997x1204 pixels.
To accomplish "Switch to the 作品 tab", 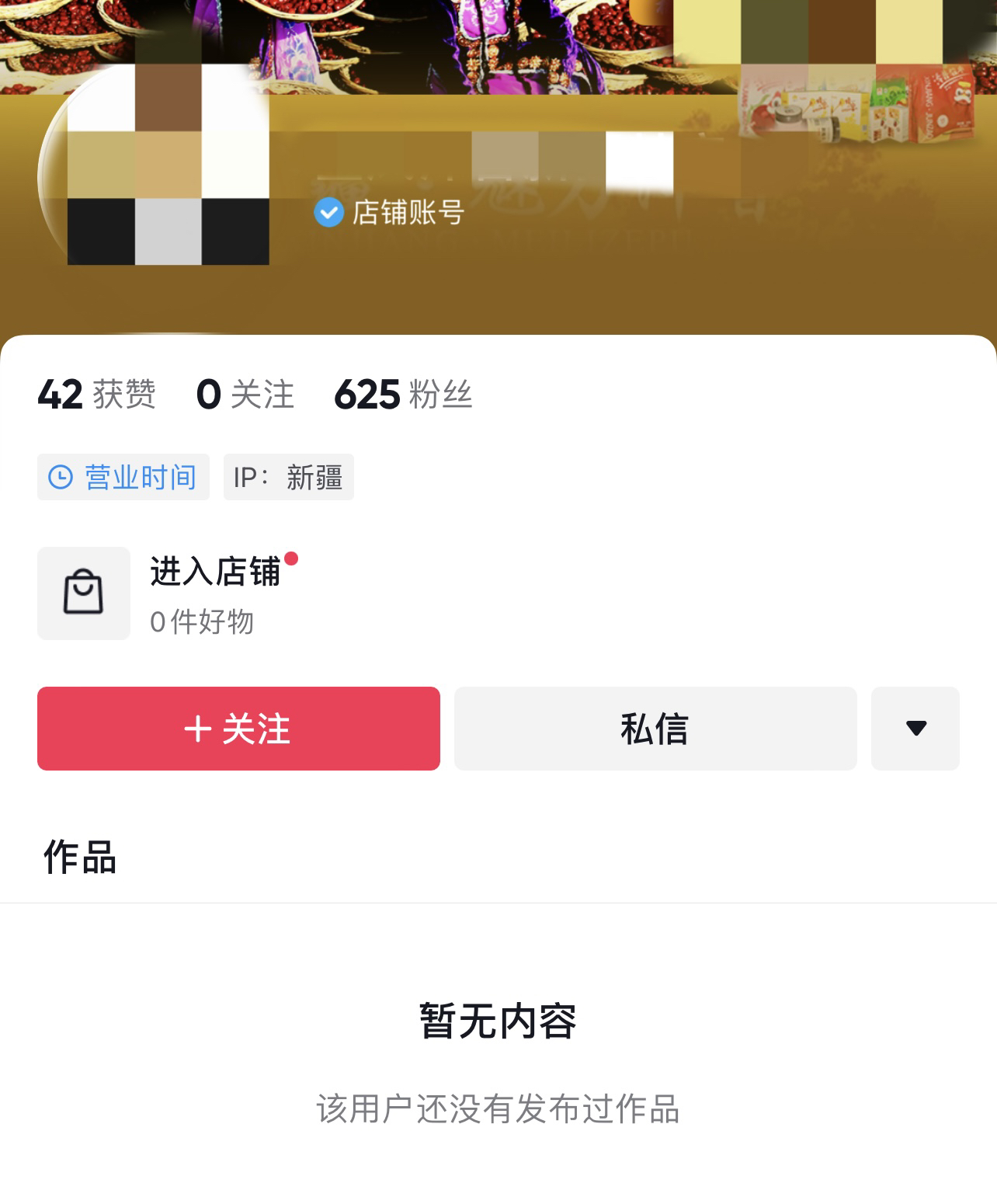I will tap(80, 858).
